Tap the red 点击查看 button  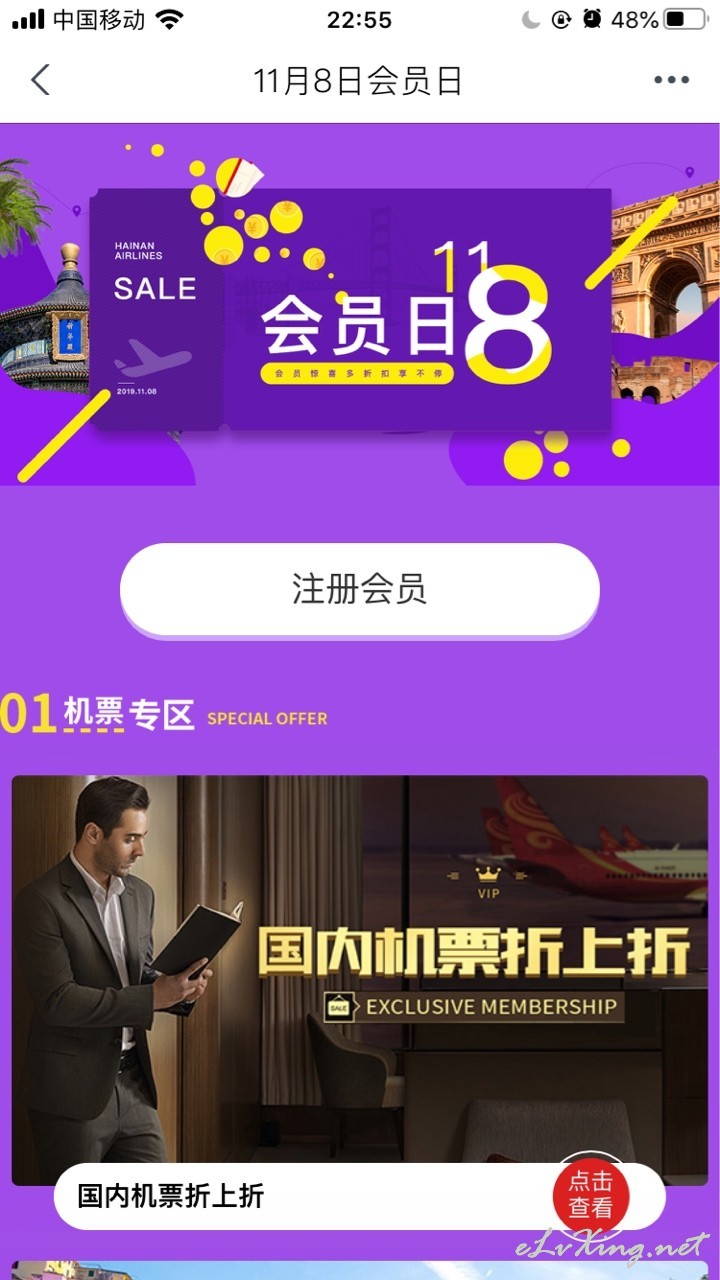591,1193
